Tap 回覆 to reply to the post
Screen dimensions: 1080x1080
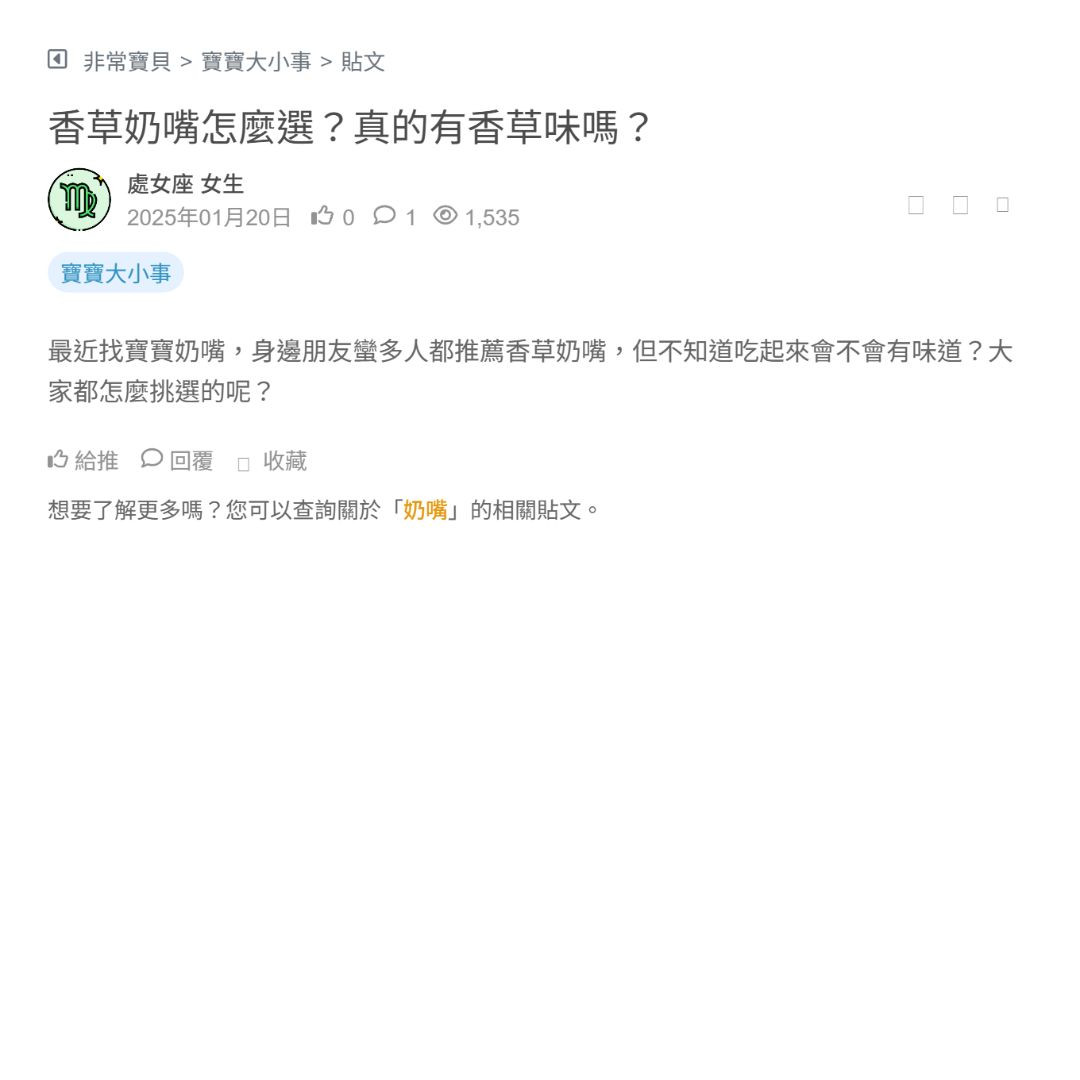click(177, 460)
